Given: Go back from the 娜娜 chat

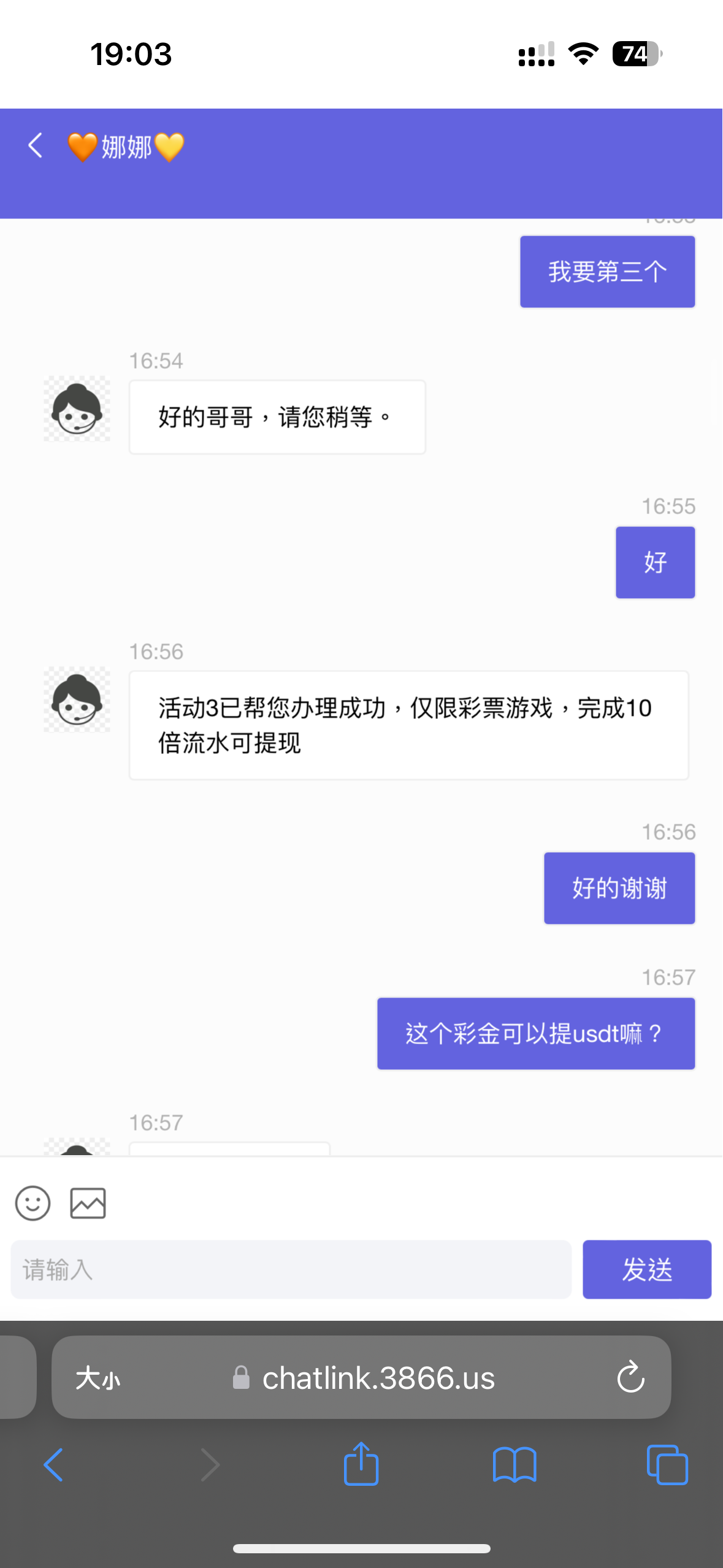Looking at the screenshot, I should pos(36,146).
